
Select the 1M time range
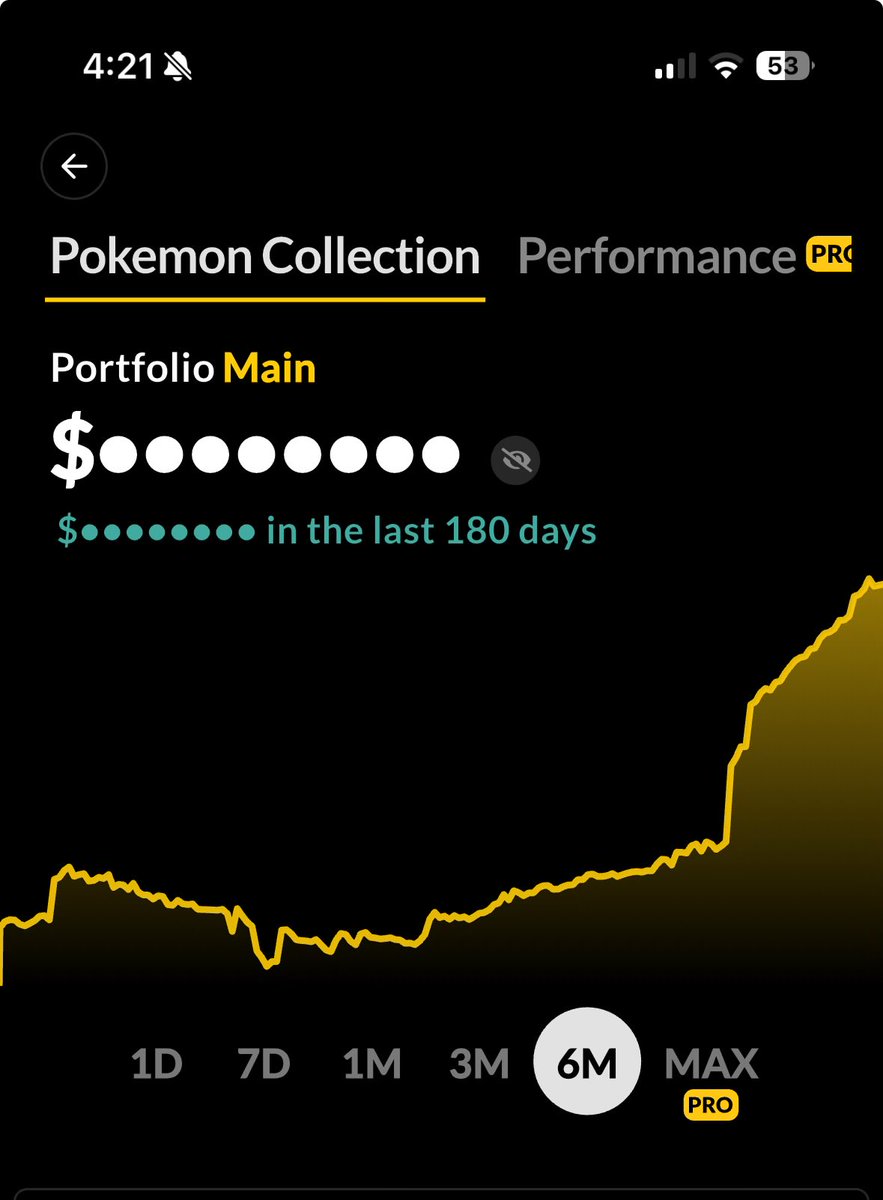(372, 1063)
